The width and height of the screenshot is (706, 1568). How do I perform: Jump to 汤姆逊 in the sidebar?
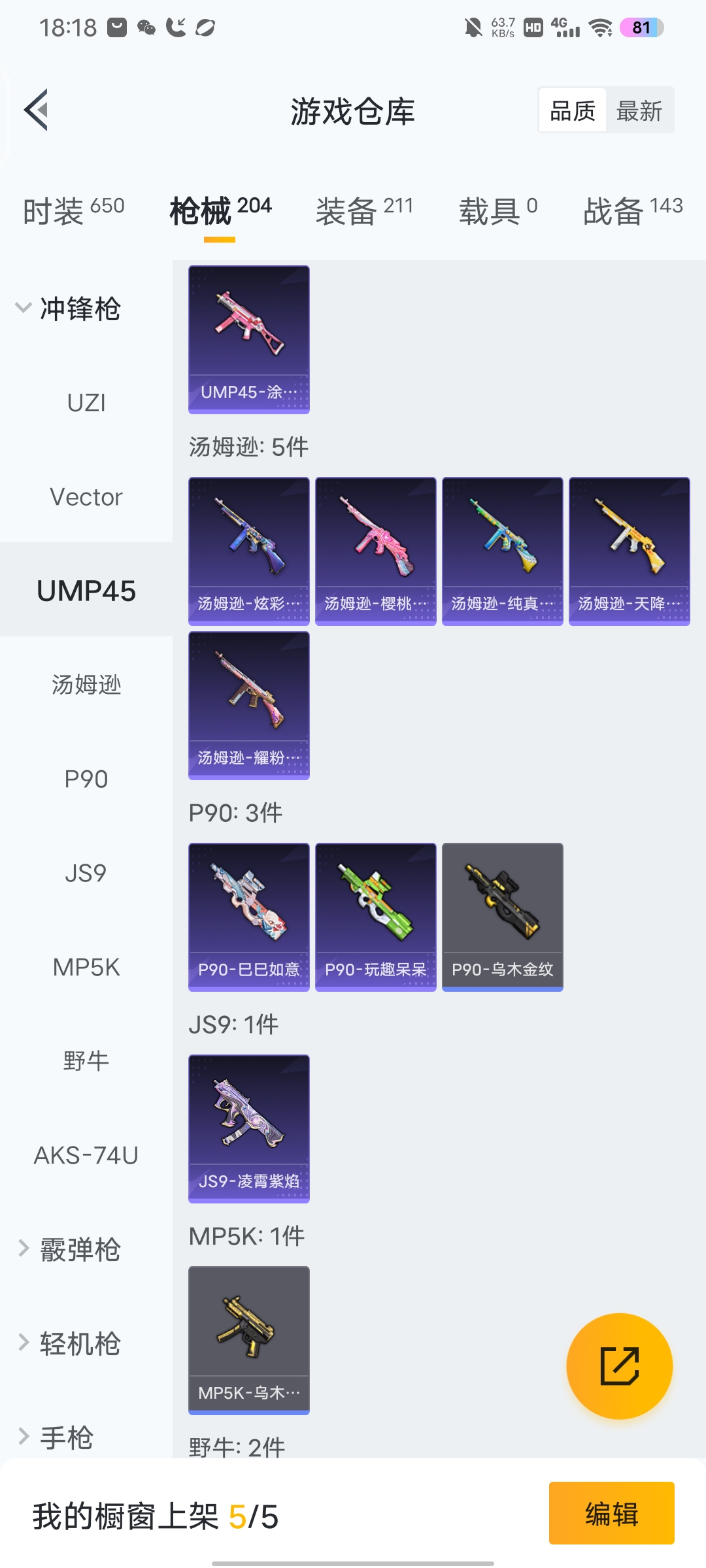(x=86, y=685)
